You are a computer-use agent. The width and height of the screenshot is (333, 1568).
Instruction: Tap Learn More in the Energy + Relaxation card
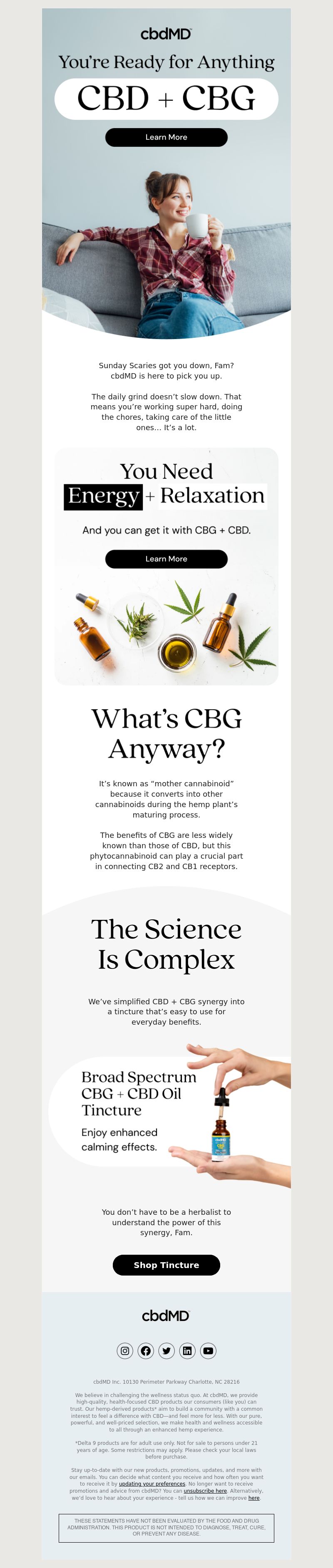166,559
